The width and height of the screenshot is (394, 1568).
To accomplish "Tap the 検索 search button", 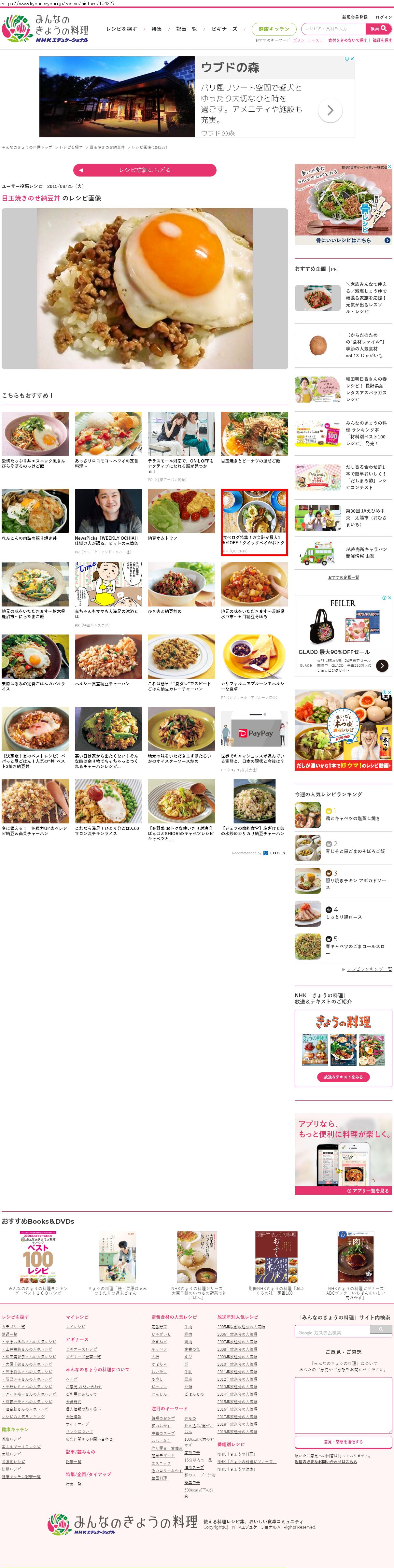I will click(x=378, y=29).
